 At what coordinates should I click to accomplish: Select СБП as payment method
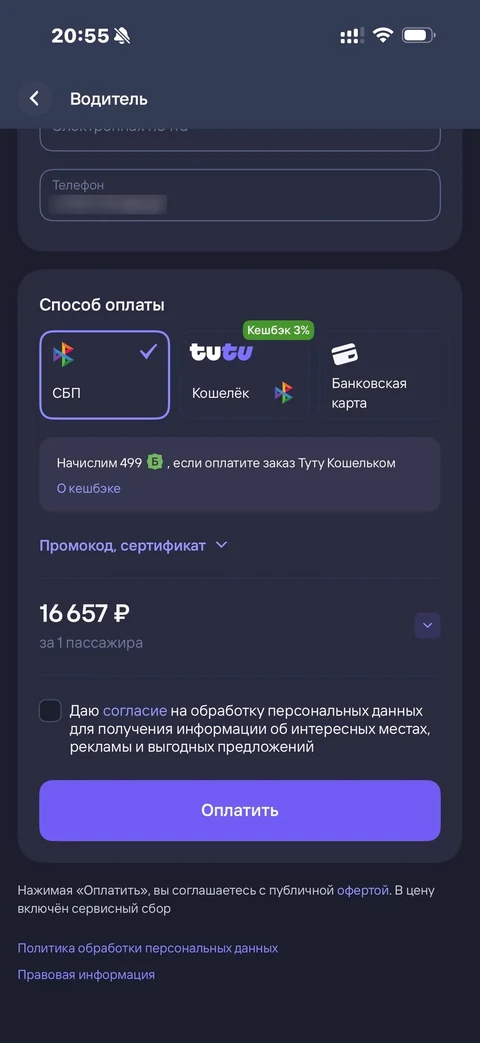pyautogui.click(x=104, y=374)
